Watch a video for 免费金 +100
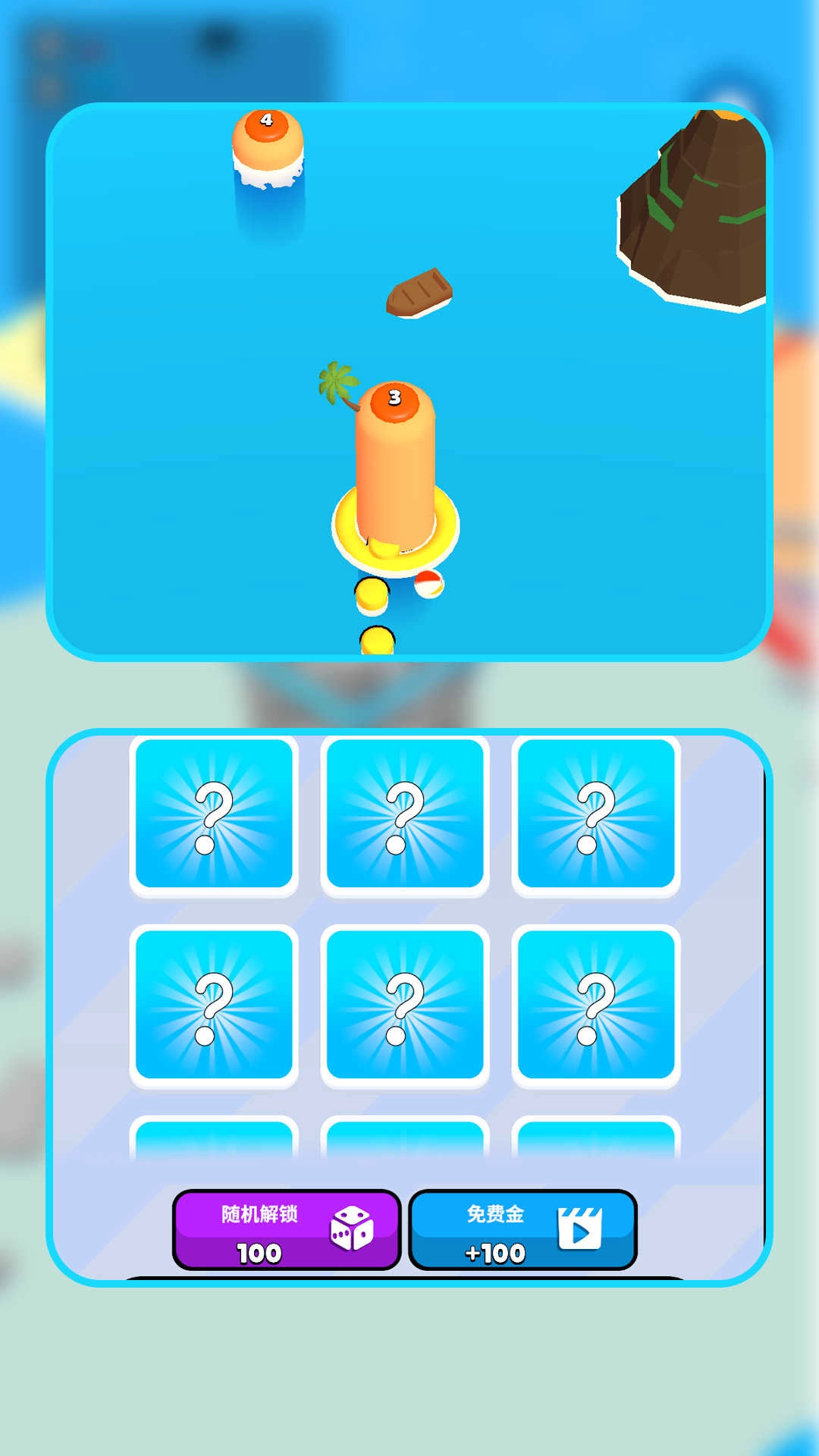This screenshot has height=1456, width=819. coord(522,1229)
